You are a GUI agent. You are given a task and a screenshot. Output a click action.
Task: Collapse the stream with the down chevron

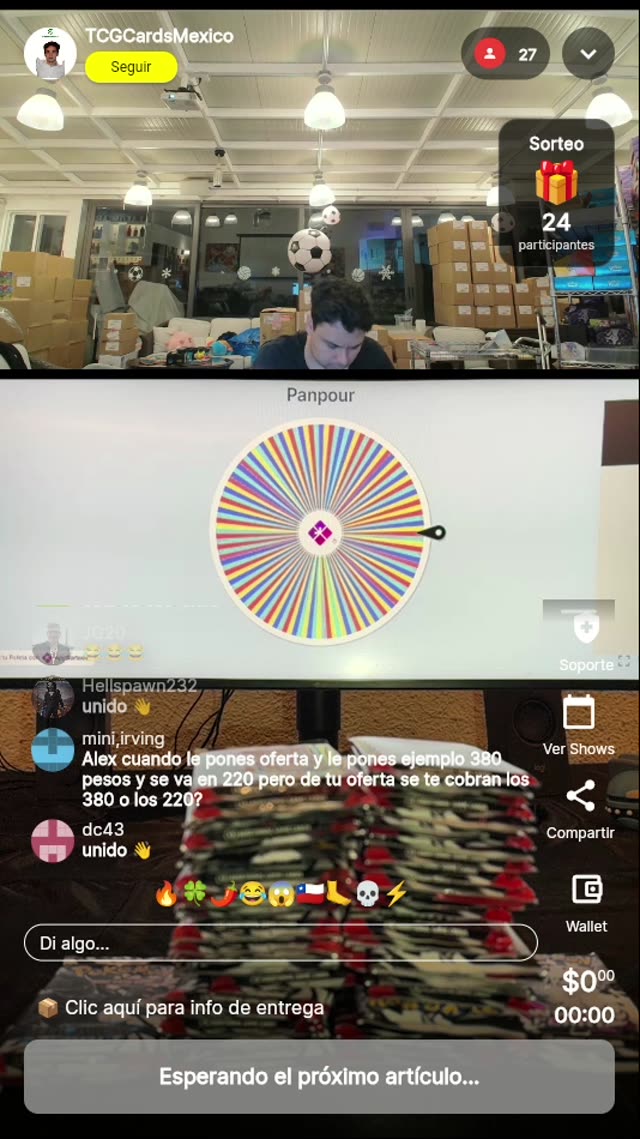(588, 54)
